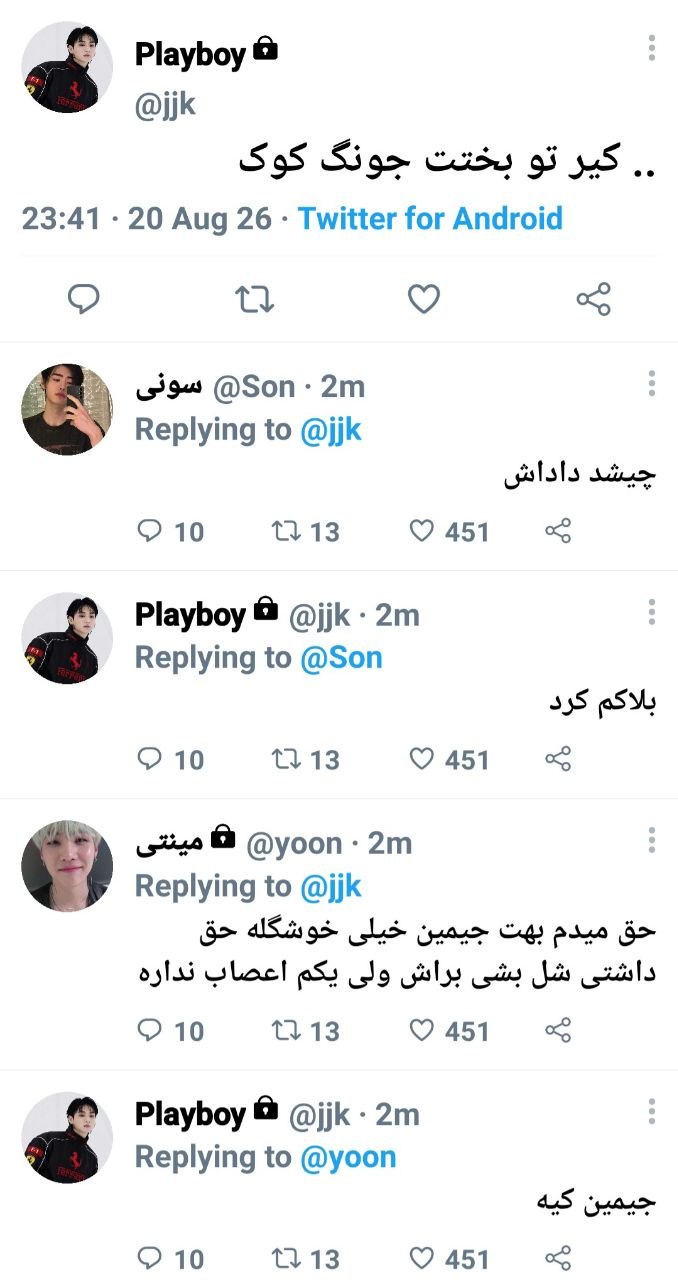Open @Son's profile picture
Screen dimensions: 678x1280
[67, 409]
